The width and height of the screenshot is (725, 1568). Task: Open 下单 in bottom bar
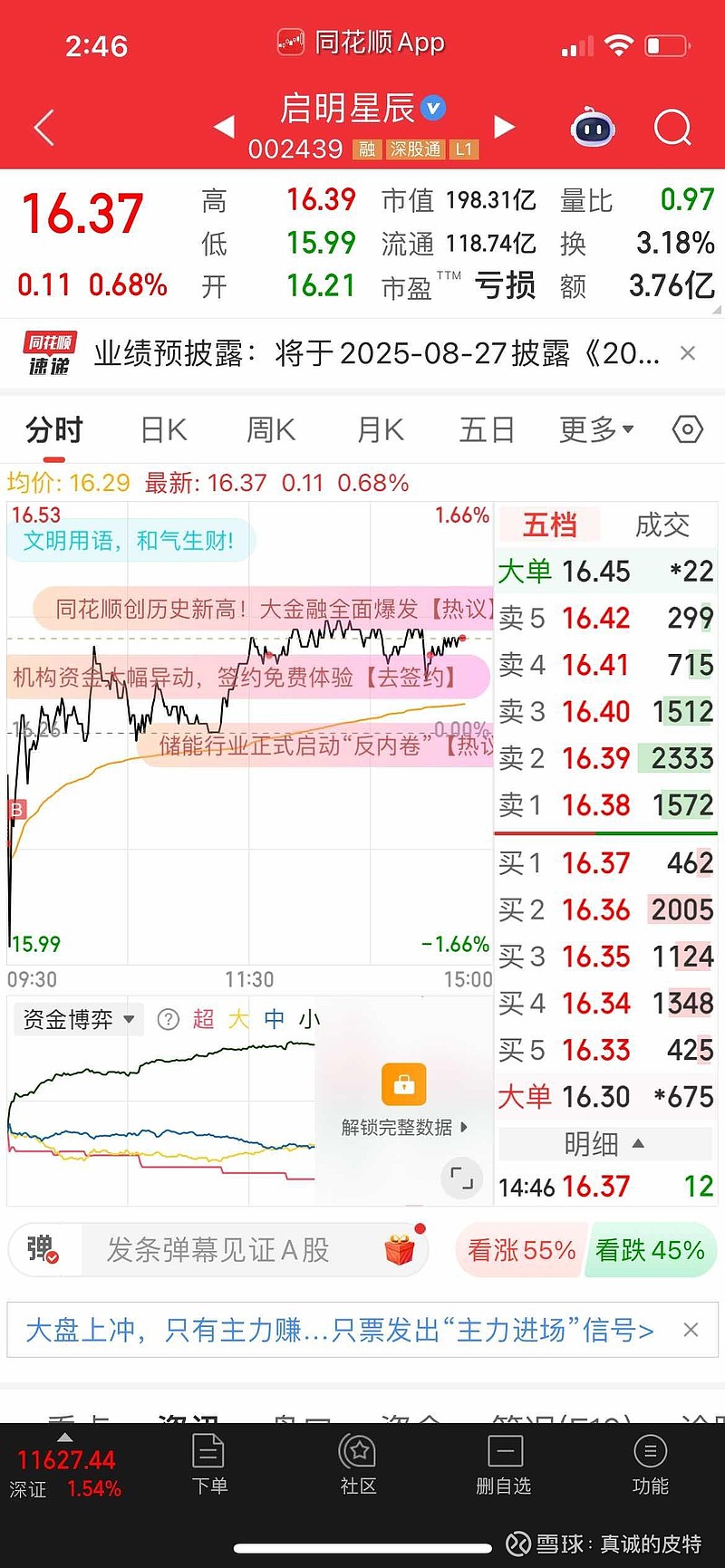209,1465
